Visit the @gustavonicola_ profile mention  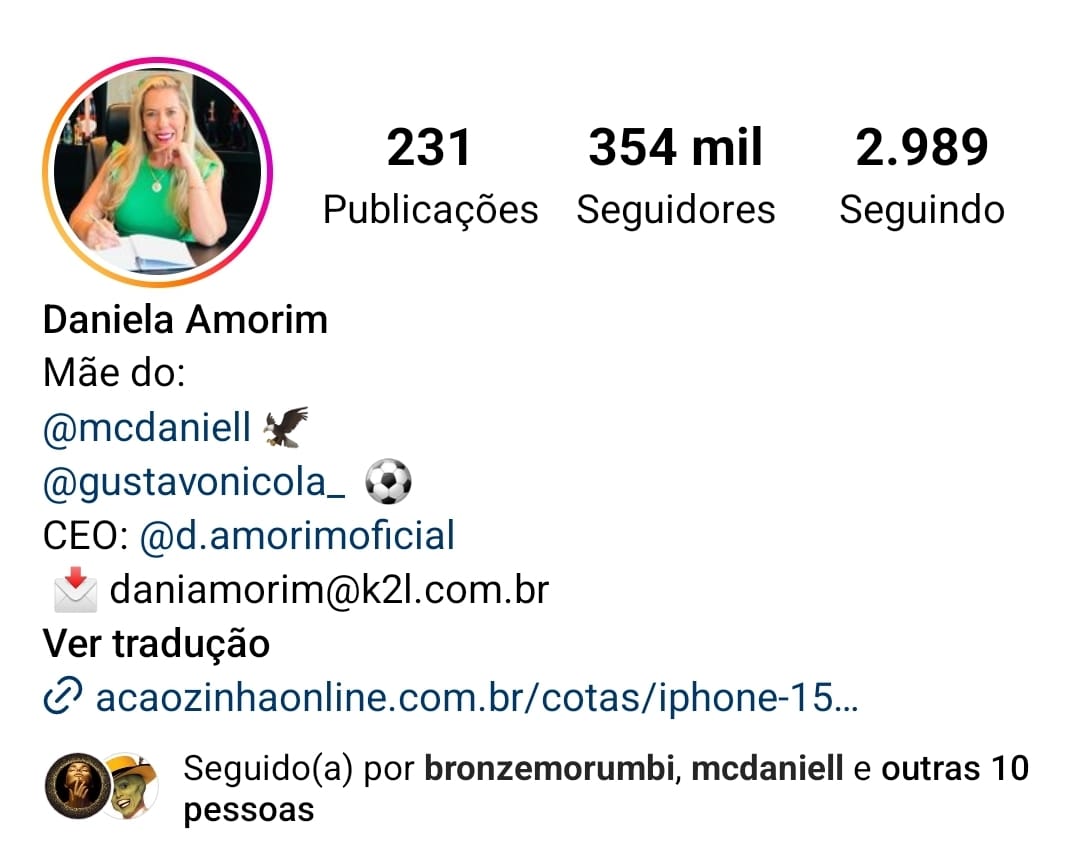click(x=194, y=482)
